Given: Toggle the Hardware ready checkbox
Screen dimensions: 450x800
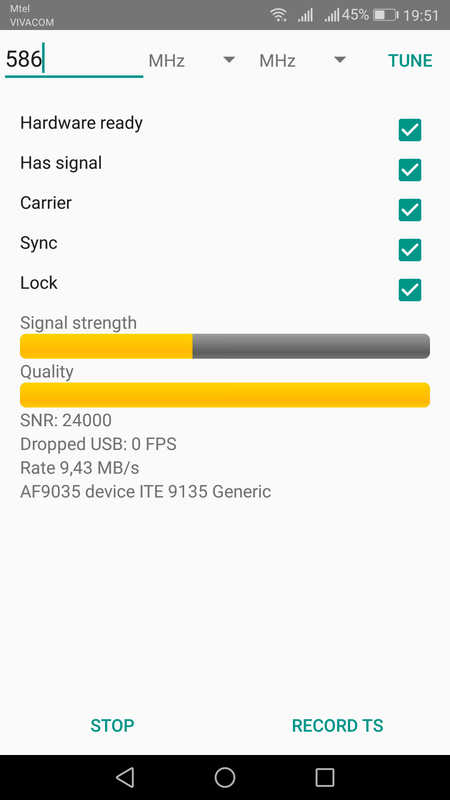Looking at the screenshot, I should click(410, 130).
